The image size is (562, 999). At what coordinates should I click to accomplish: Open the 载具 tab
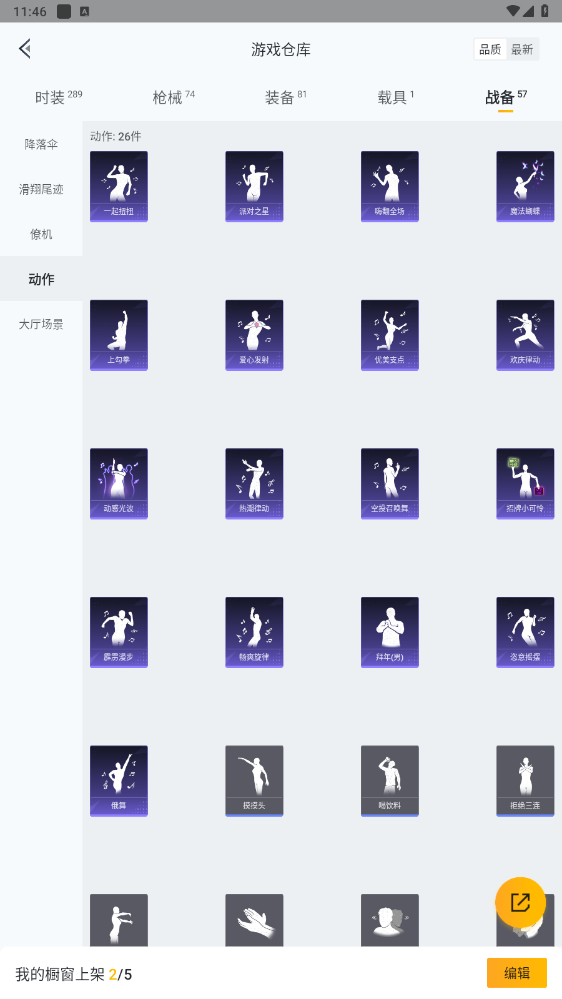(x=395, y=97)
